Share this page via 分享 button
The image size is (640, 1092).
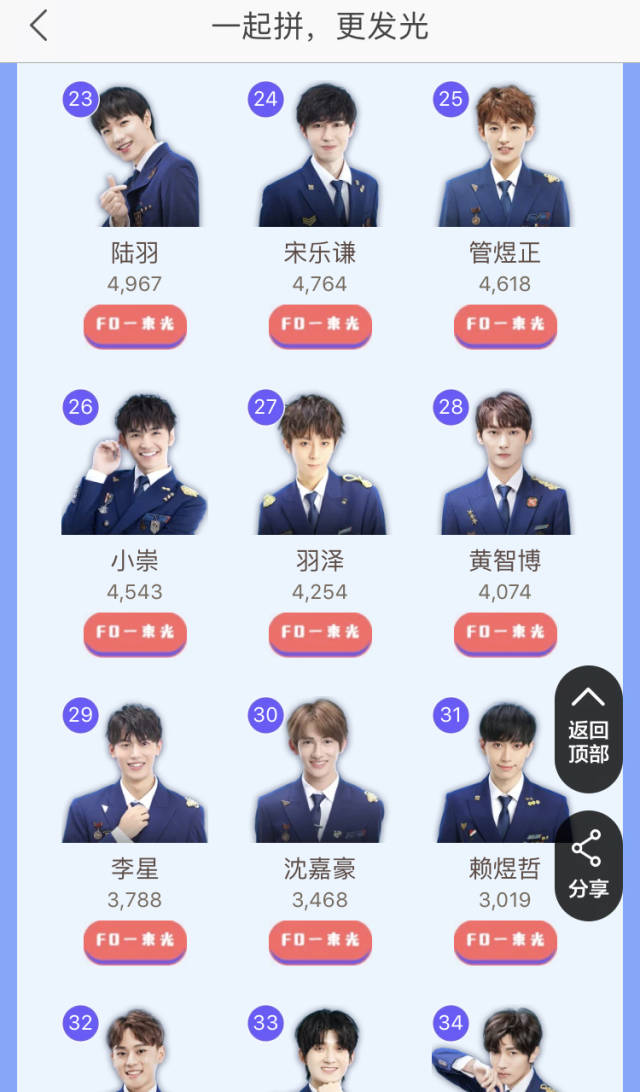click(588, 866)
